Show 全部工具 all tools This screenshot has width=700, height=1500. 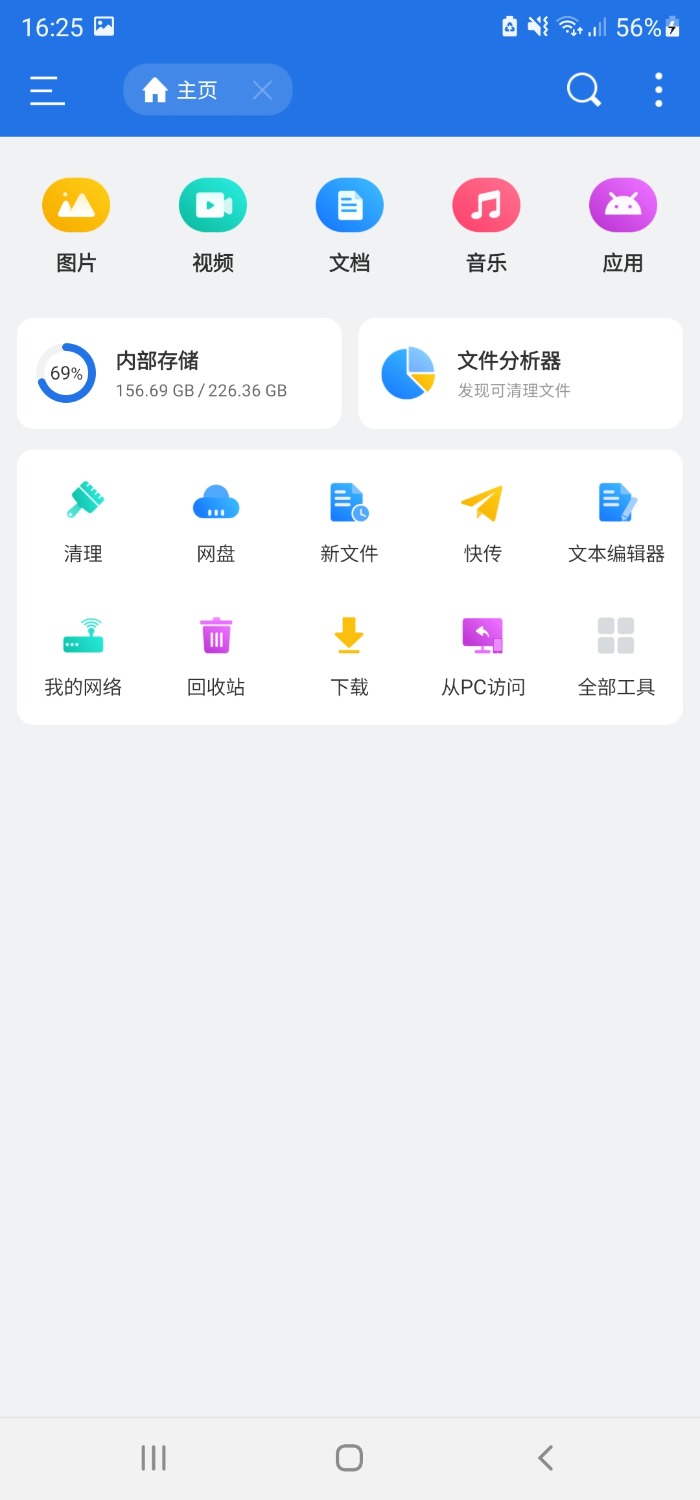(x=616, y=656)
